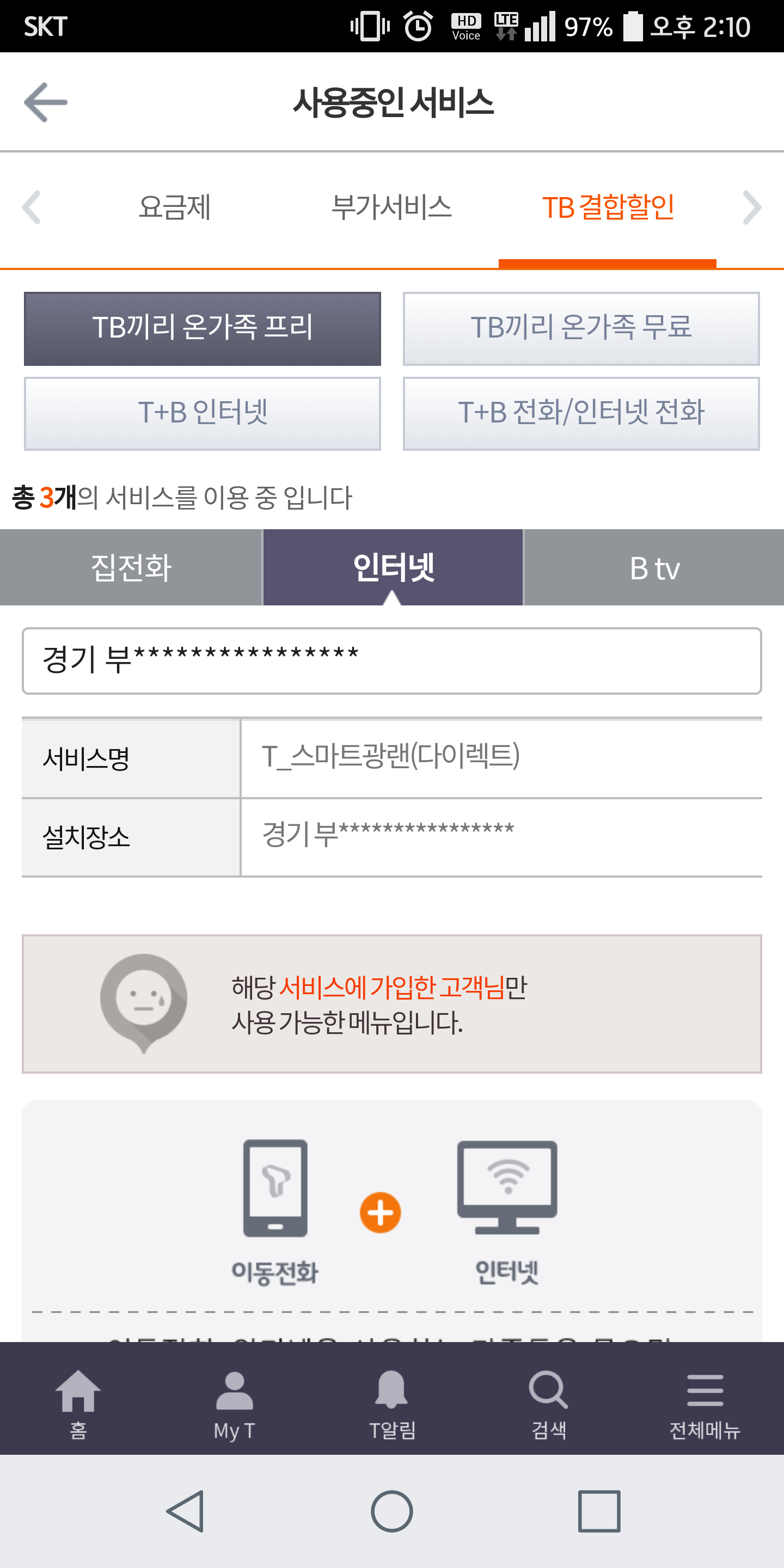The image size is (784, 1568).
Task: Go back using the header arrow
Action: 46,102
